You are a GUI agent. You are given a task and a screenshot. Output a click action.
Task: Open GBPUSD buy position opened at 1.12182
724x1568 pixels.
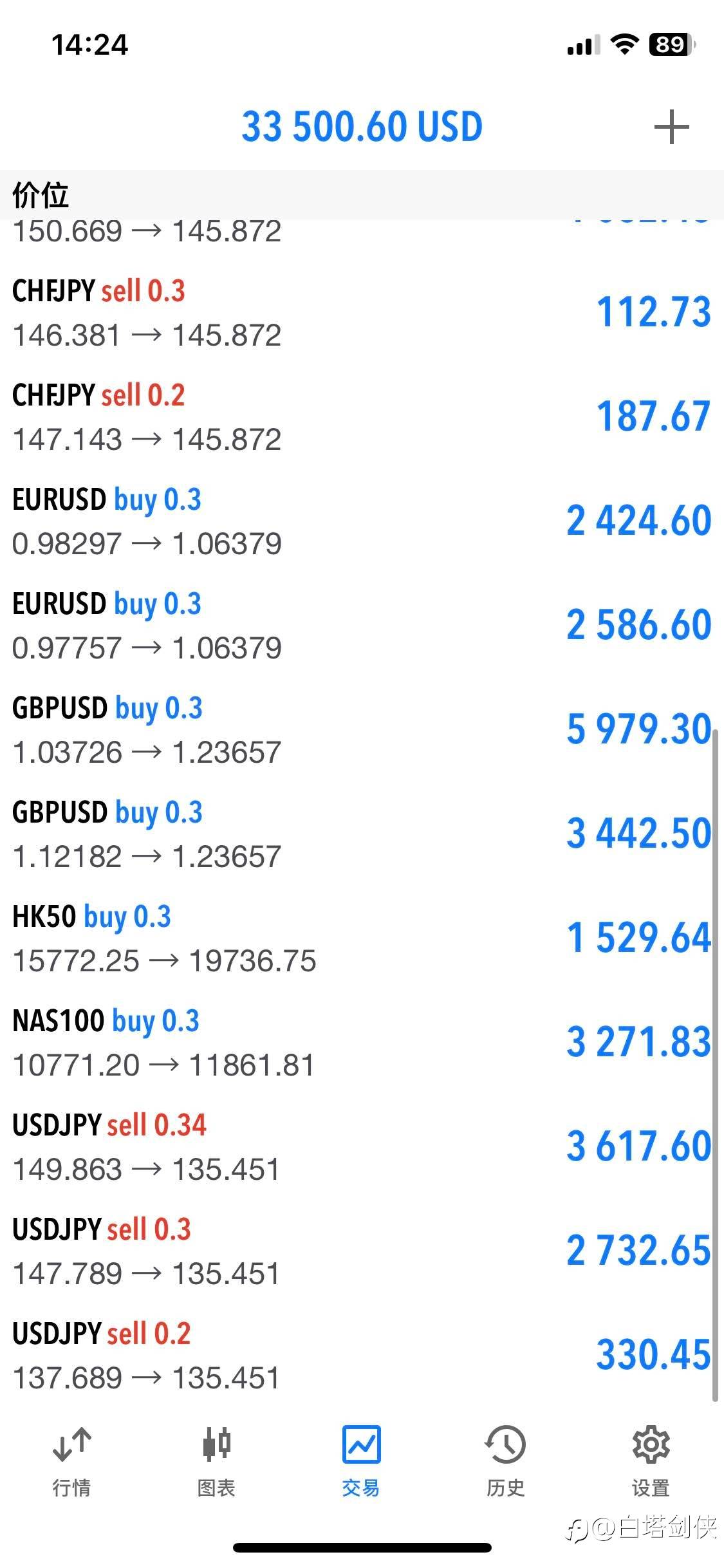click(362, 834)
